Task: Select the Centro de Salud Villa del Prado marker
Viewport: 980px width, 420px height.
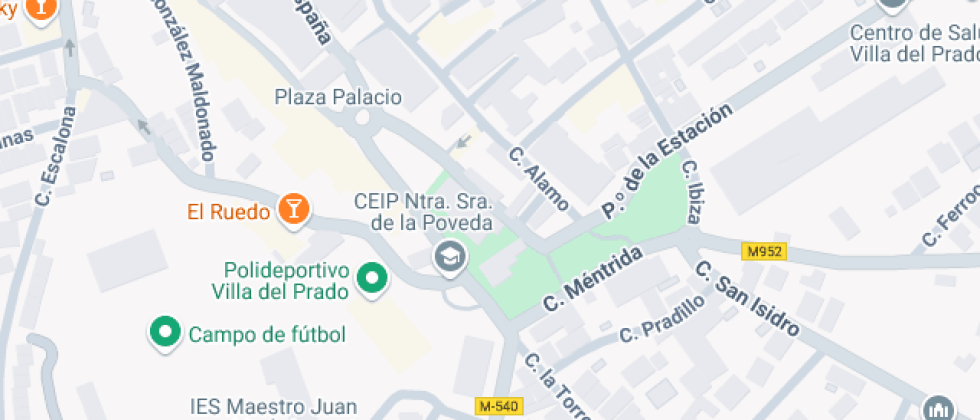Action: (x=893, y=5)
